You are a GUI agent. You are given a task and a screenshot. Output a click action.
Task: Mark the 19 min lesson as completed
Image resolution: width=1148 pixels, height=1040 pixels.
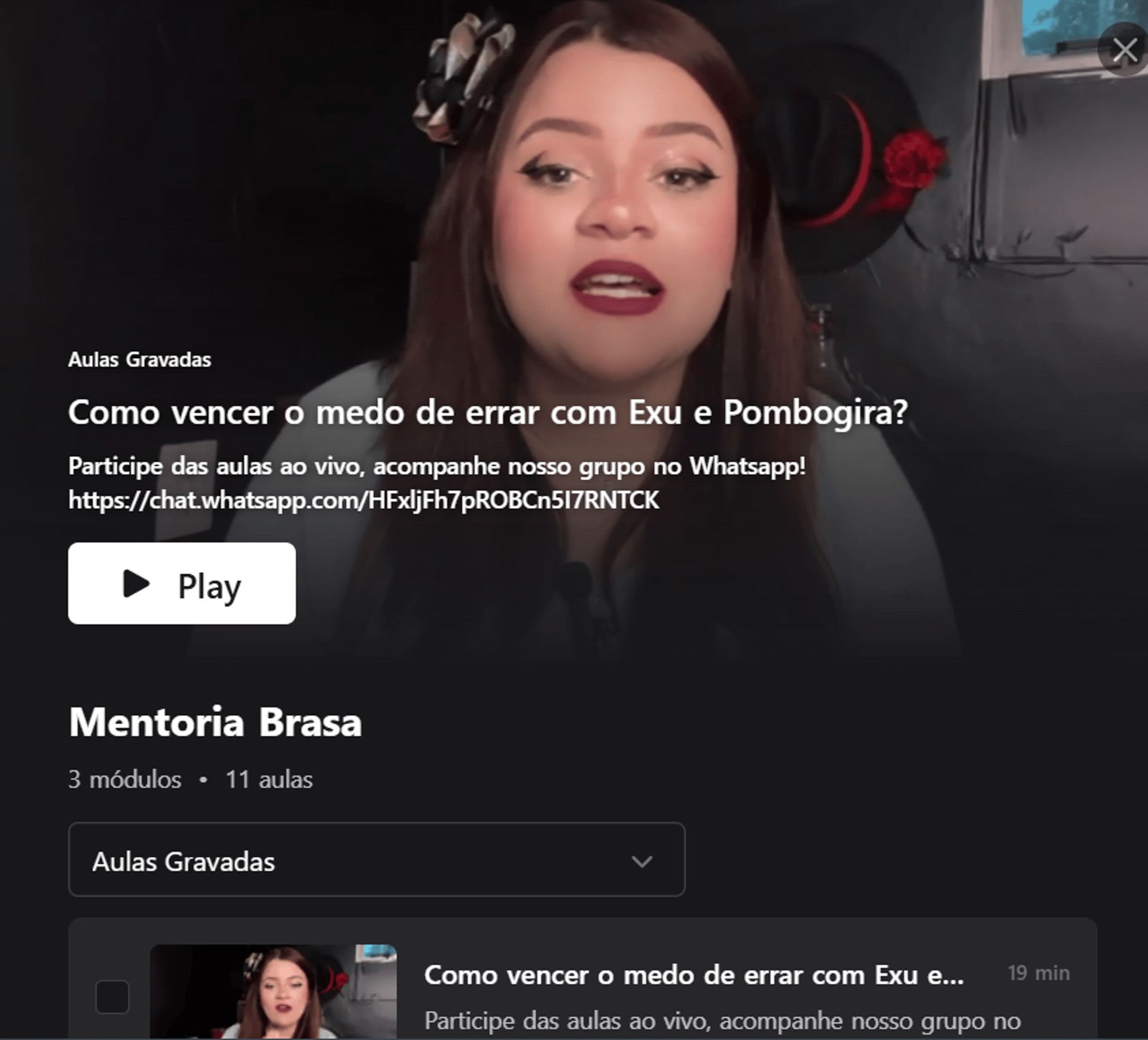pyautogui.click(x=112, y=996)
